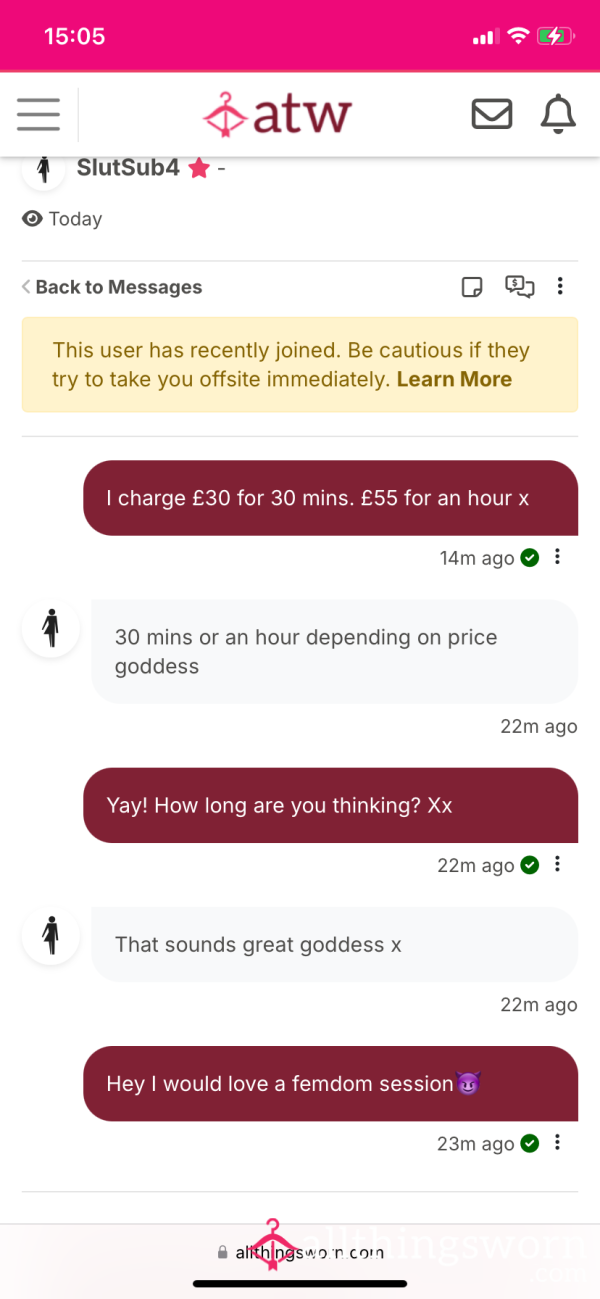This screenshot has width=600, height=1299.
Task: Open options for the femdom session message
Action: pyautogui.click(x=557, y=1142)
